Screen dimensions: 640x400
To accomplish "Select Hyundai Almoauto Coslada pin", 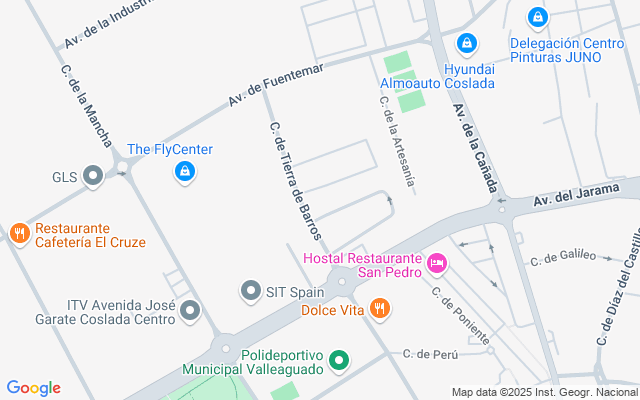I will pos(466,44).
